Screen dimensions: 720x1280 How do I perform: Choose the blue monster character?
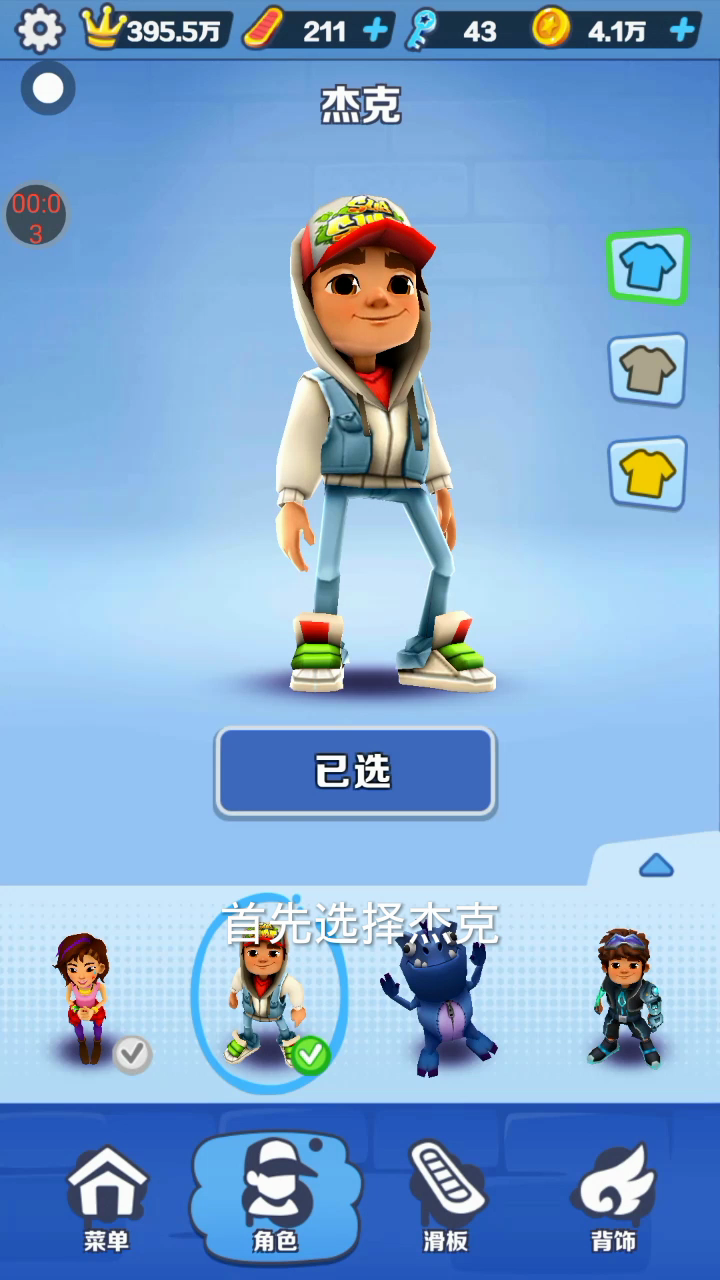point(438,1000)
